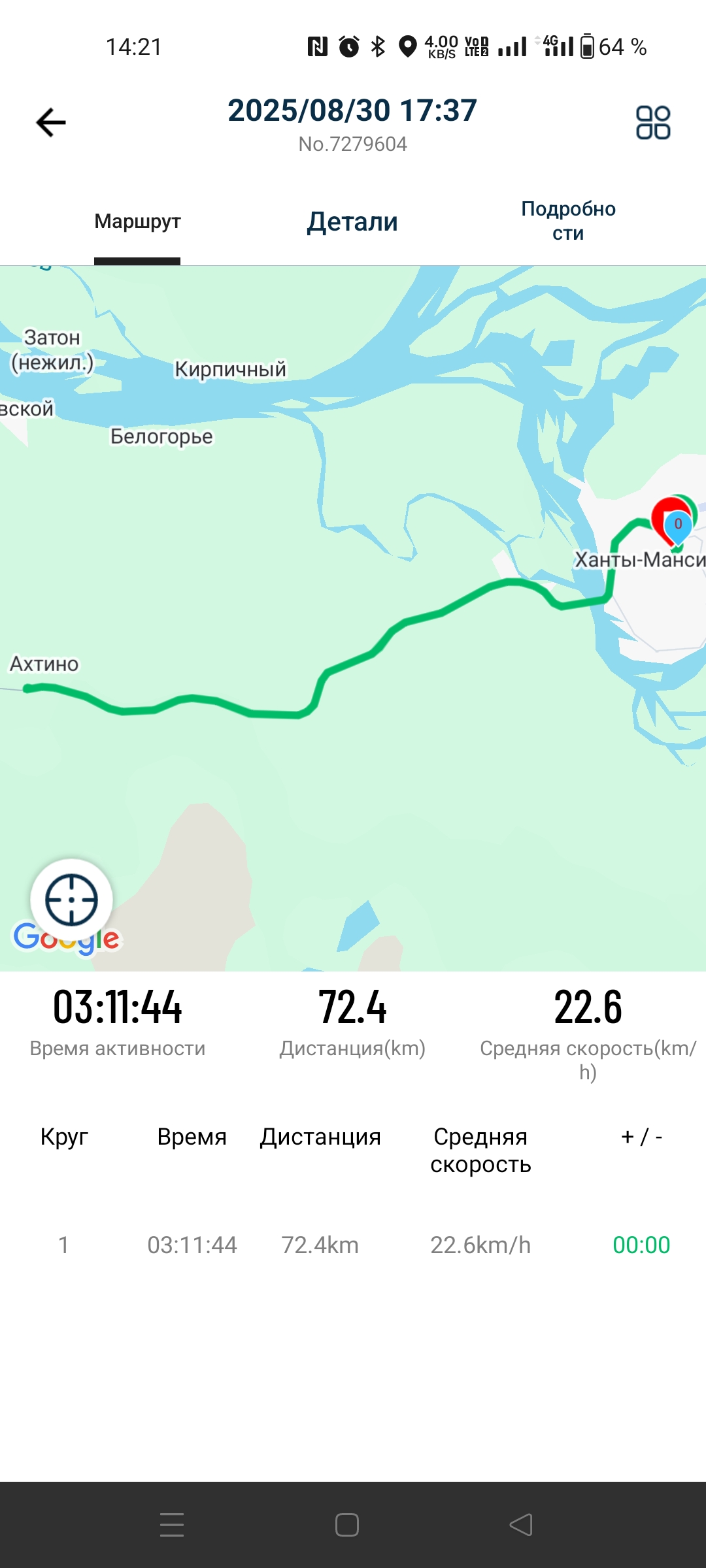Switch to the Детали tab
Viewport: 706px width, 1568px height.
tap(352, 222)
